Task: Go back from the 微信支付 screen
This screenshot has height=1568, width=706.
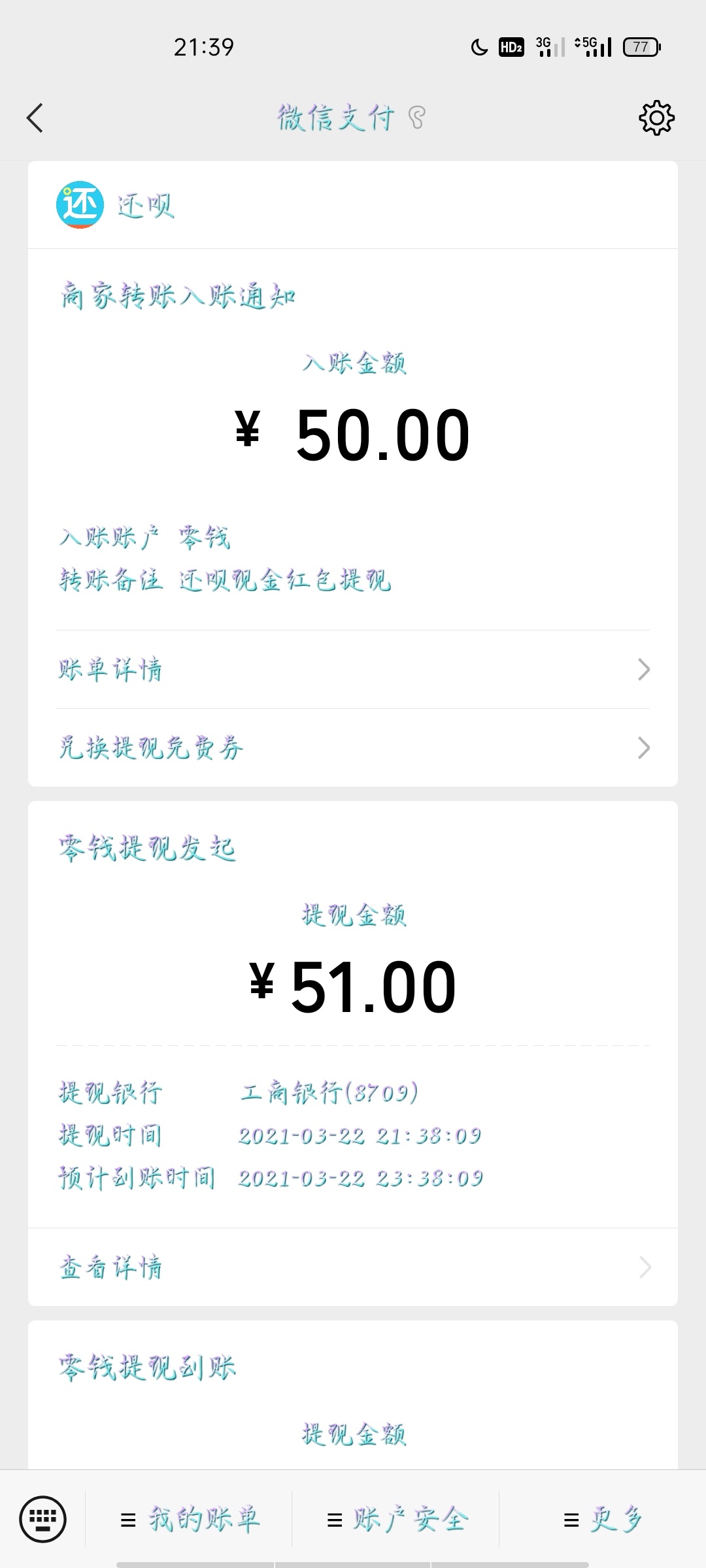Action: click(x=35, y=118)
